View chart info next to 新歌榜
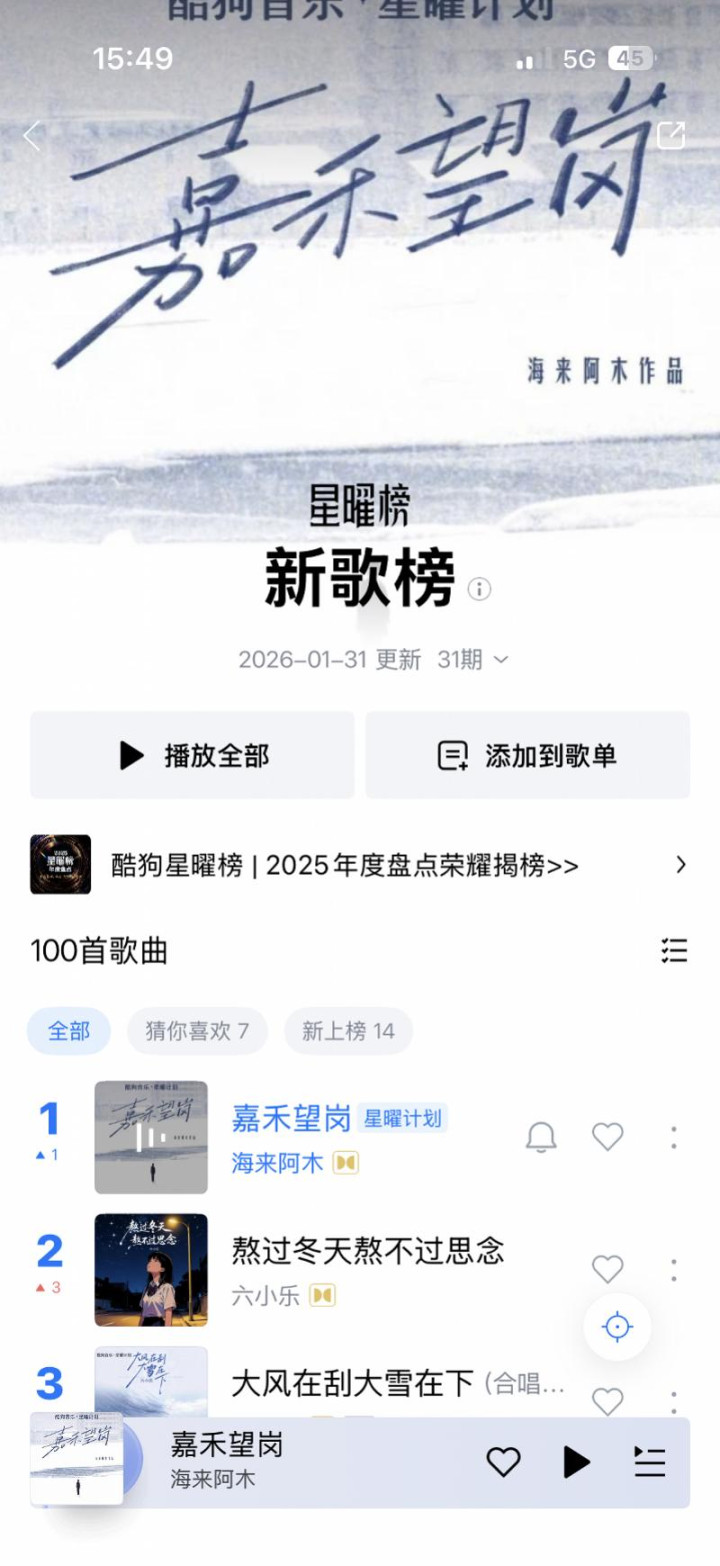This screenshot has width=720, height=1566. pyautogui.click(x=480, y=589)
